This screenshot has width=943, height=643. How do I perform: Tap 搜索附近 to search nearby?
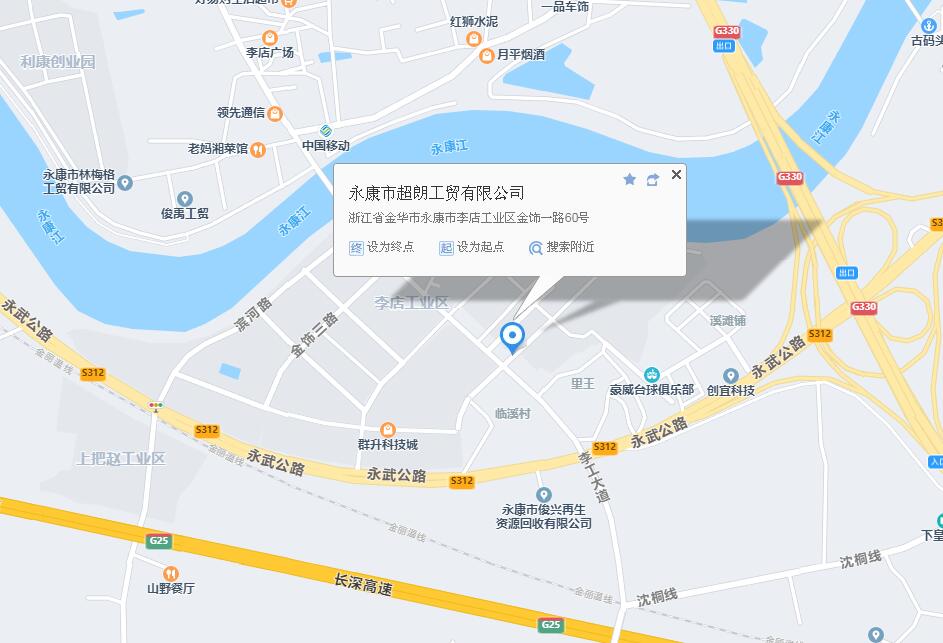point(562,247)
